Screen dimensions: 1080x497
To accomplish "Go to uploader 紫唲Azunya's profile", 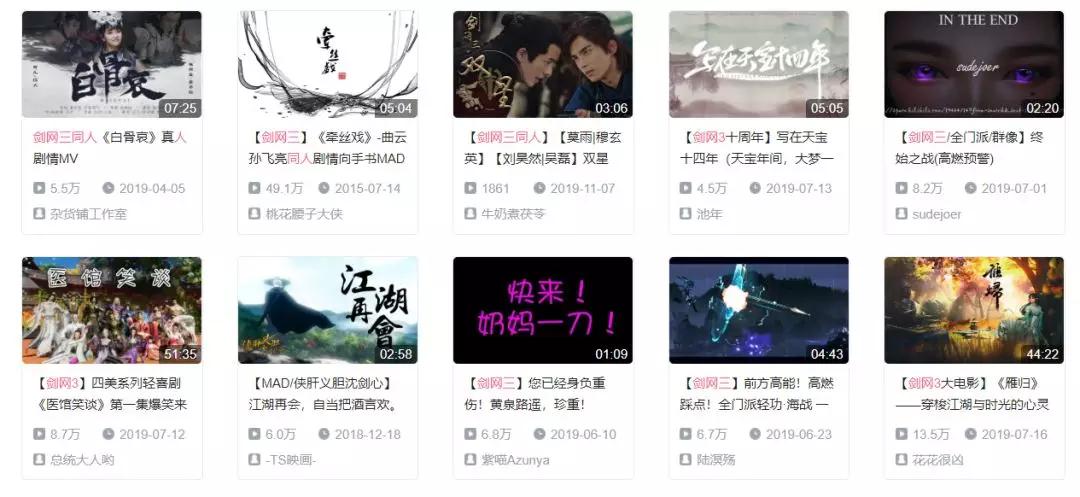I will 515,460.
